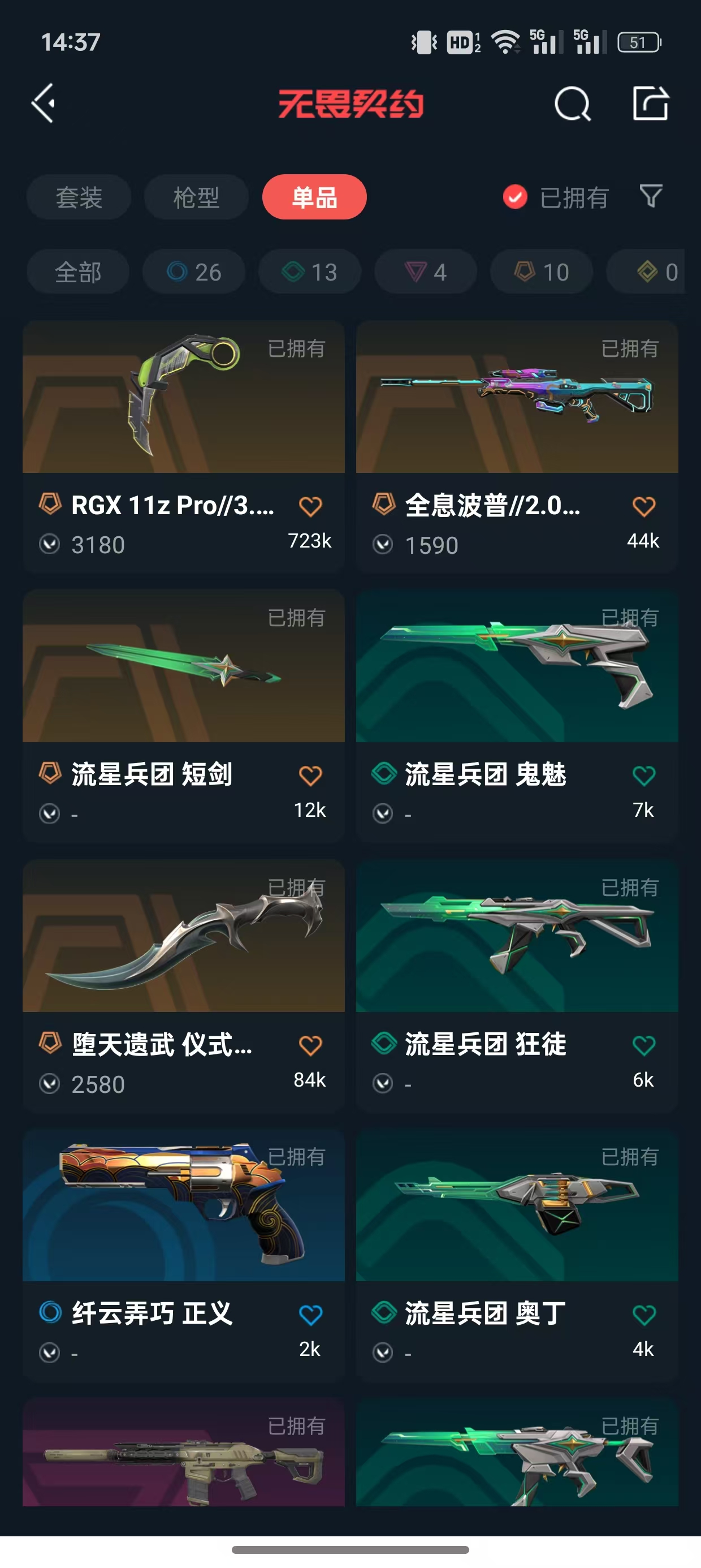This screenshot has height=1568, width=701.
Task: Like the 纤云弄巧 正义 skin
Action: coord(310,1315)
